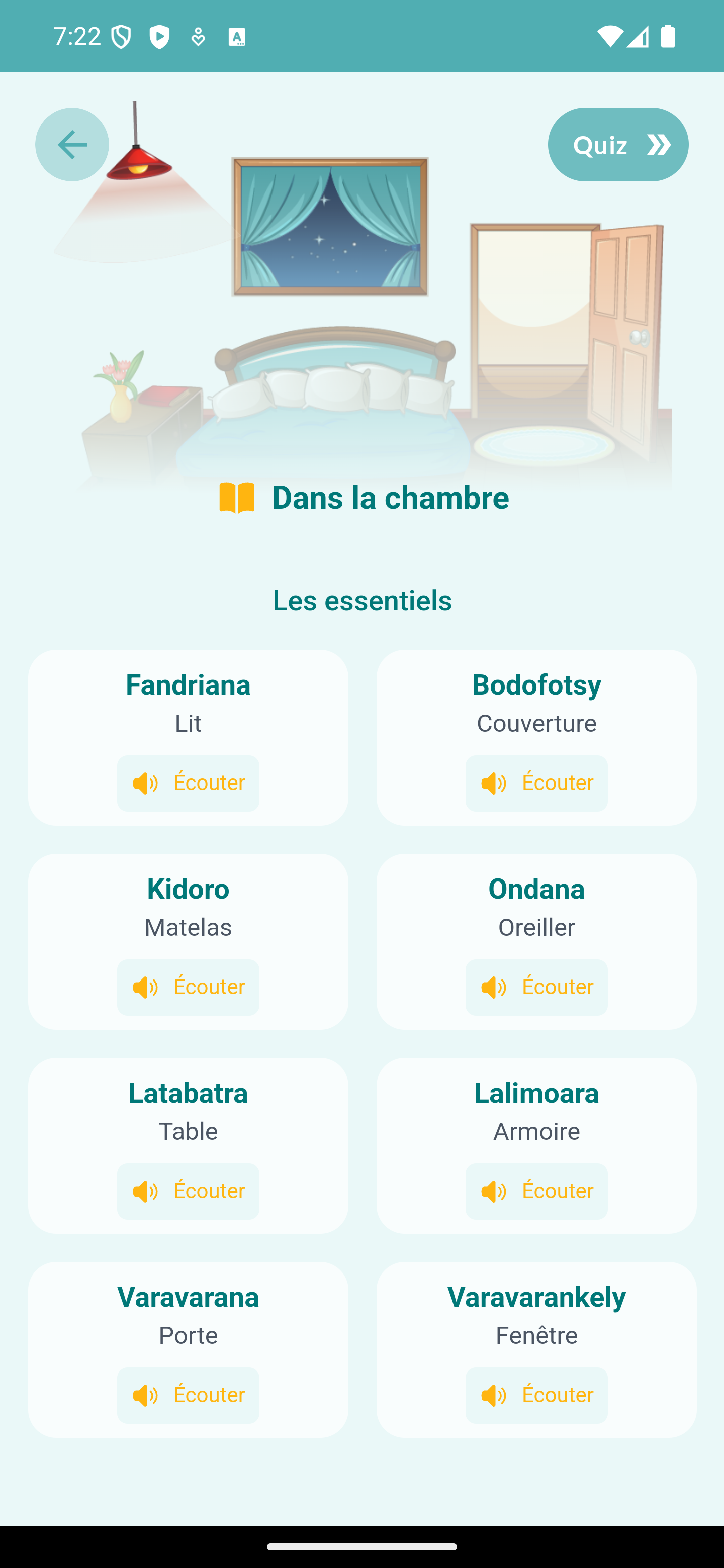Image resolution: width=724 pixels, height=1568 pixels.
Task: Tap Écouter under Ondana
Action: [536, 987]
